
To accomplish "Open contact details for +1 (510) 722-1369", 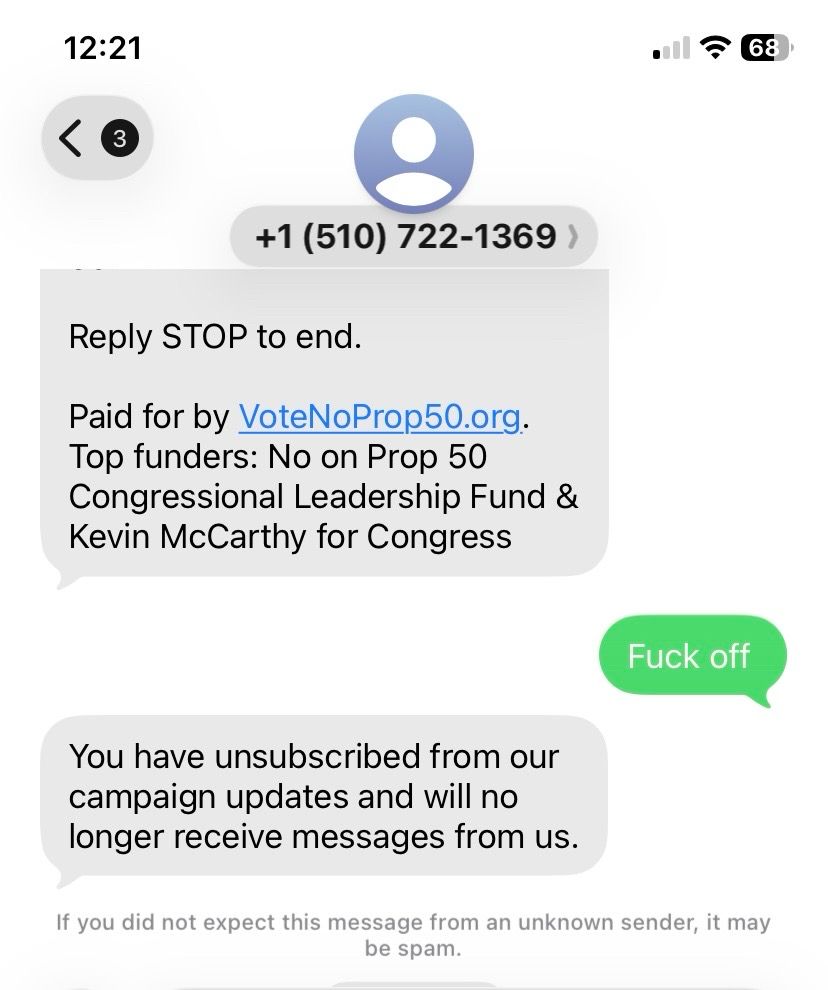I will (414, 236).
